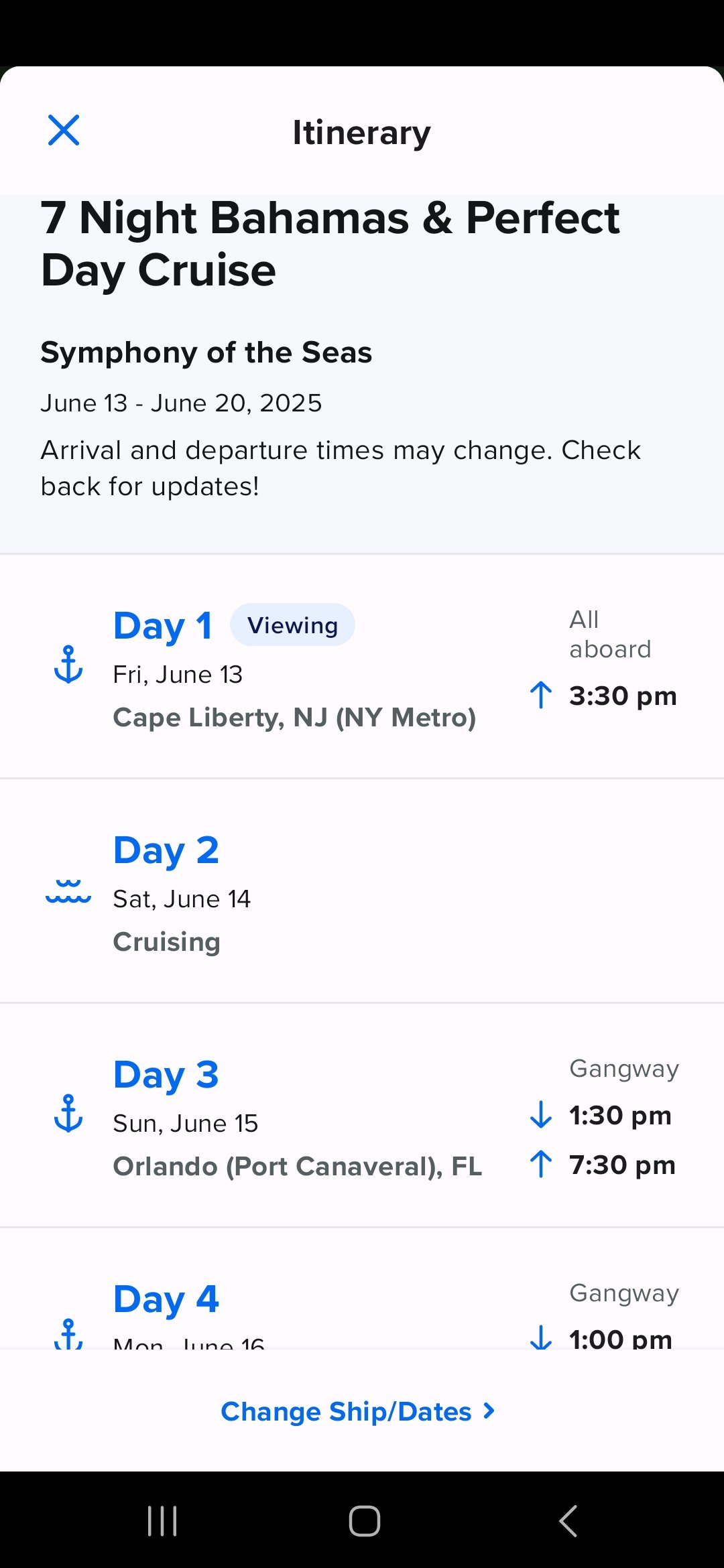Select Day 2 Cruising row
The image size is (724, 1568).
tap(362, 891)
